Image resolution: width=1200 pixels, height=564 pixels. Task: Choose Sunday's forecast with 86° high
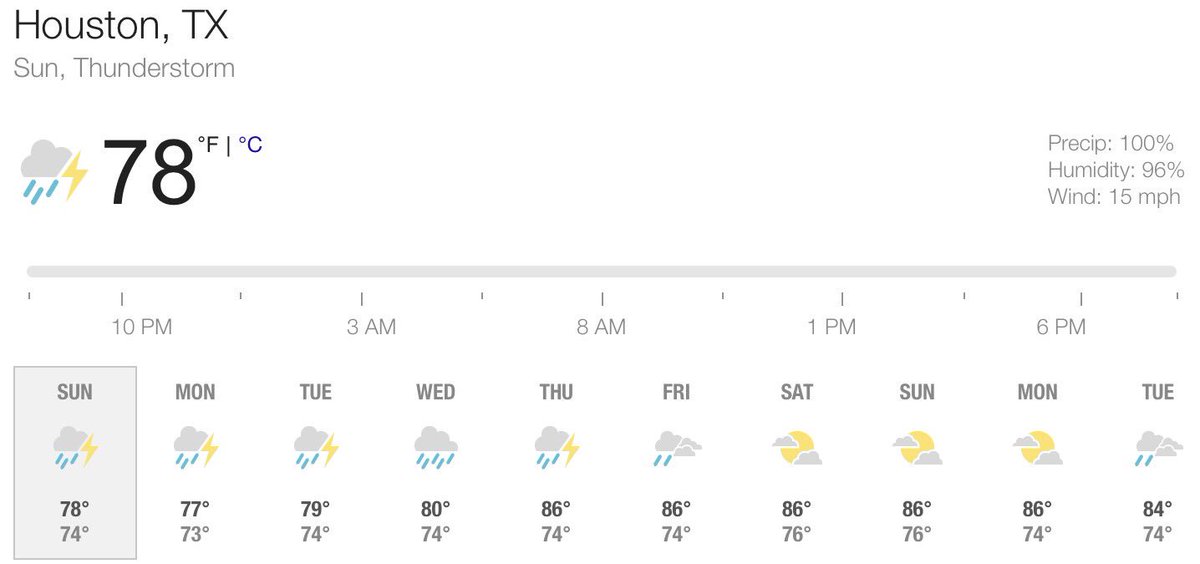[x=917, y=462]
